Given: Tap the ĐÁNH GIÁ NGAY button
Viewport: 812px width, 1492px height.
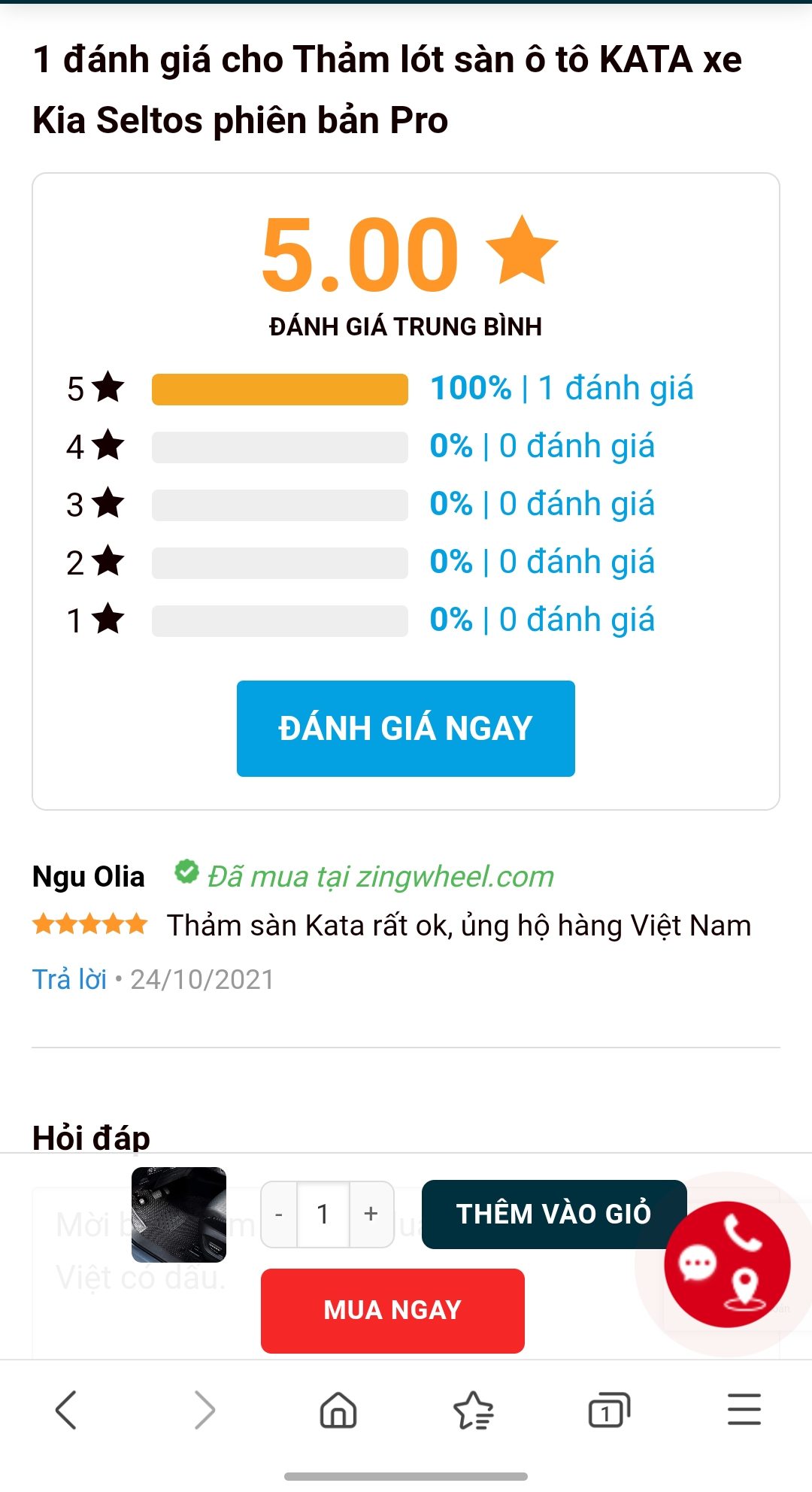Looking at the screenshot, I should coord(405,728).
